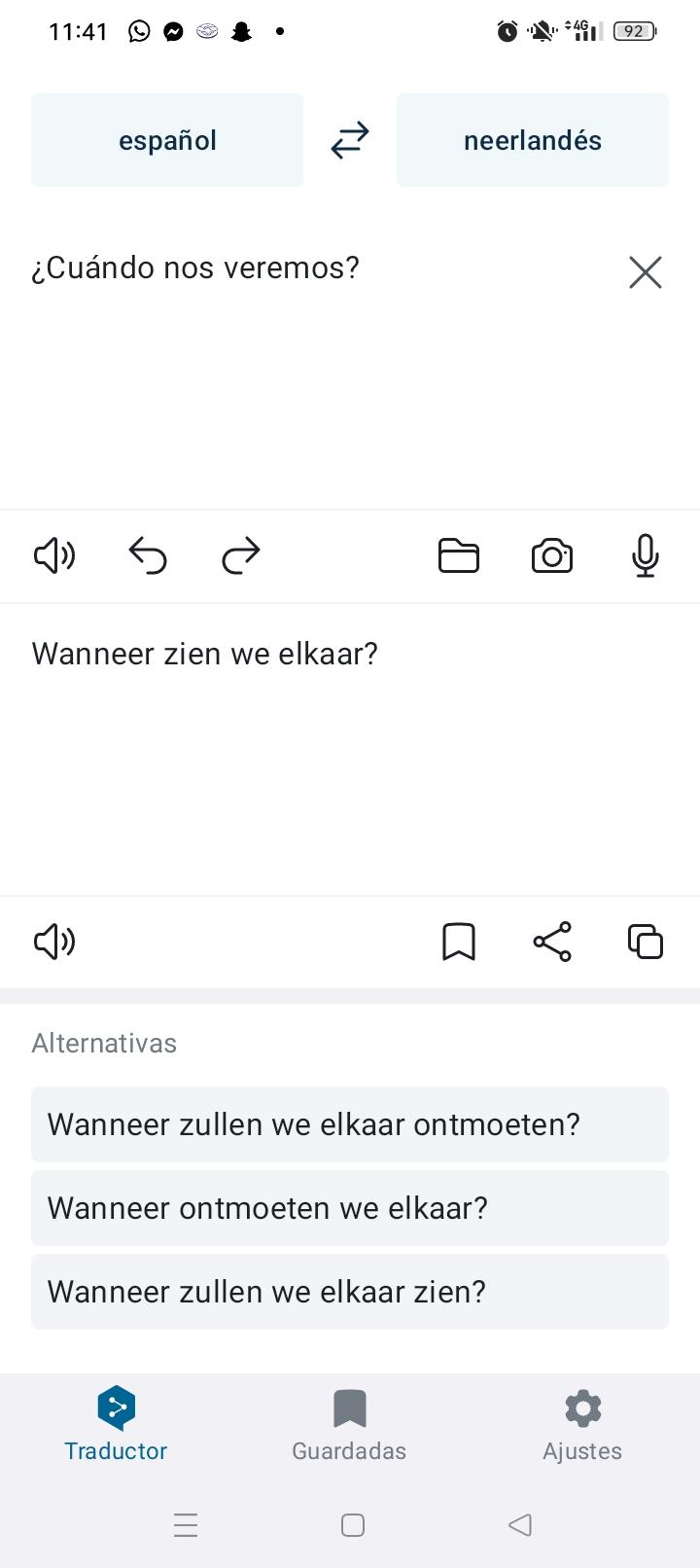The image size is (700, 1568).
Task: Open a file to translate
Action: pyautogui.click(x=459, y=555)
